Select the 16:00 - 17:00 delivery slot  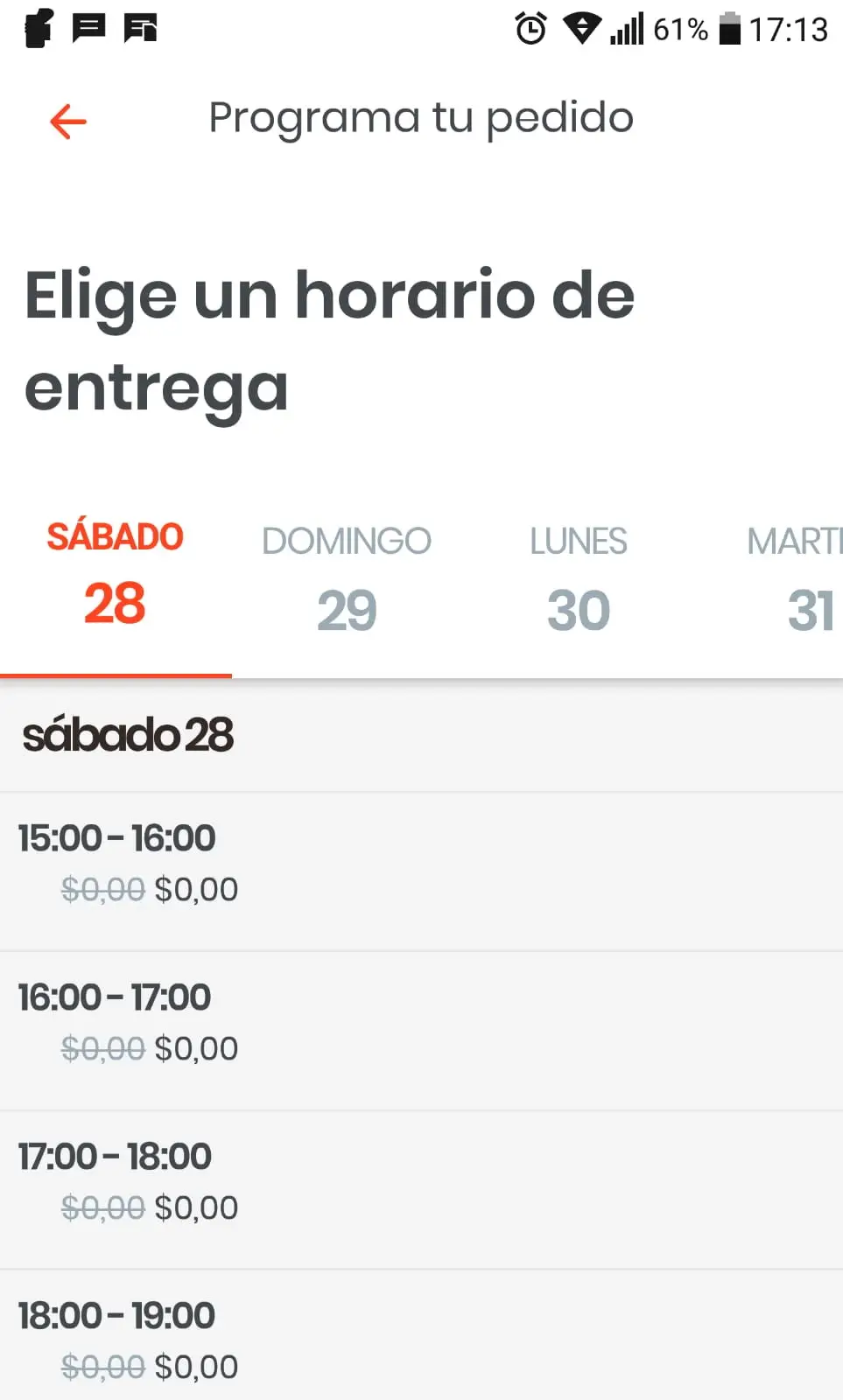tap(421, 1031)
